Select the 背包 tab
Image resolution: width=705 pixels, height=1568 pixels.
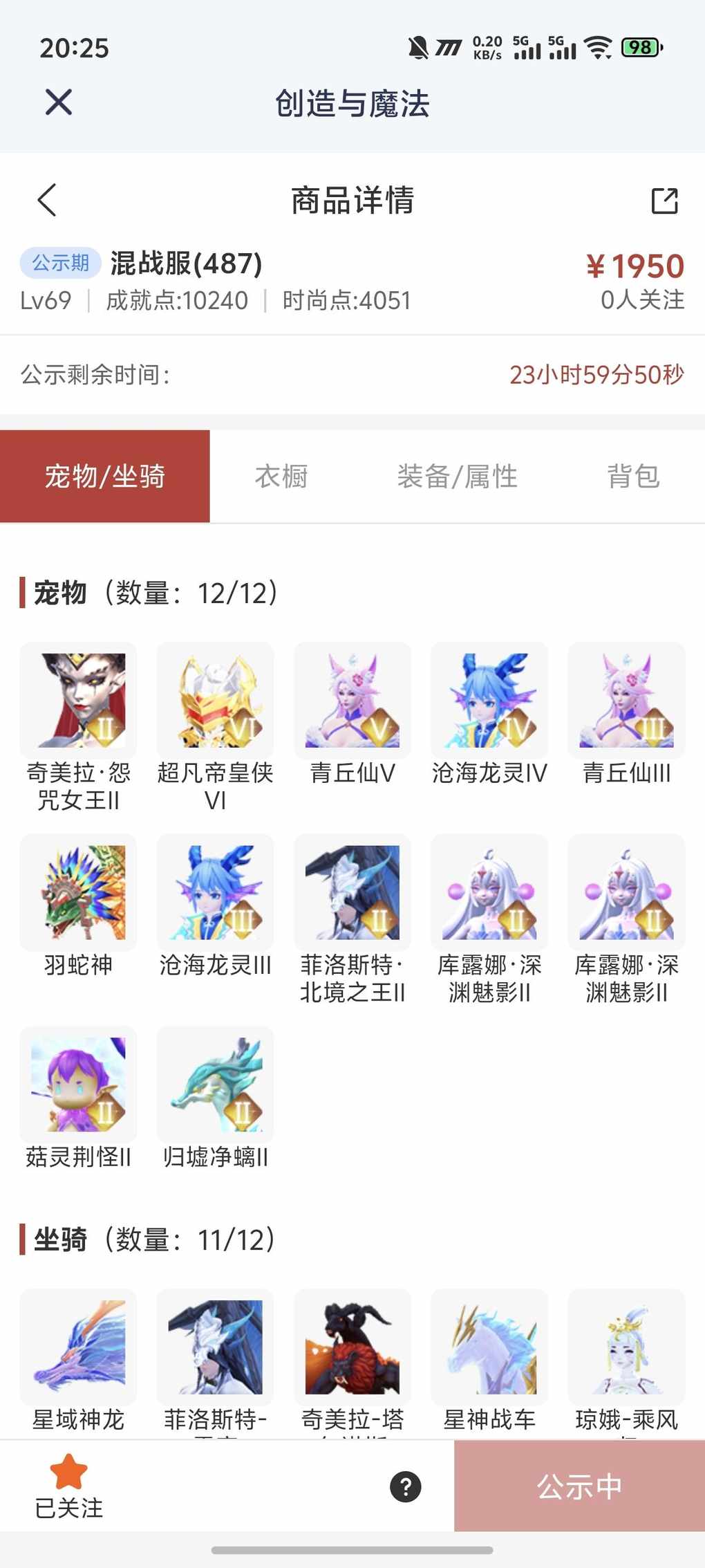(x=633, y=477)
